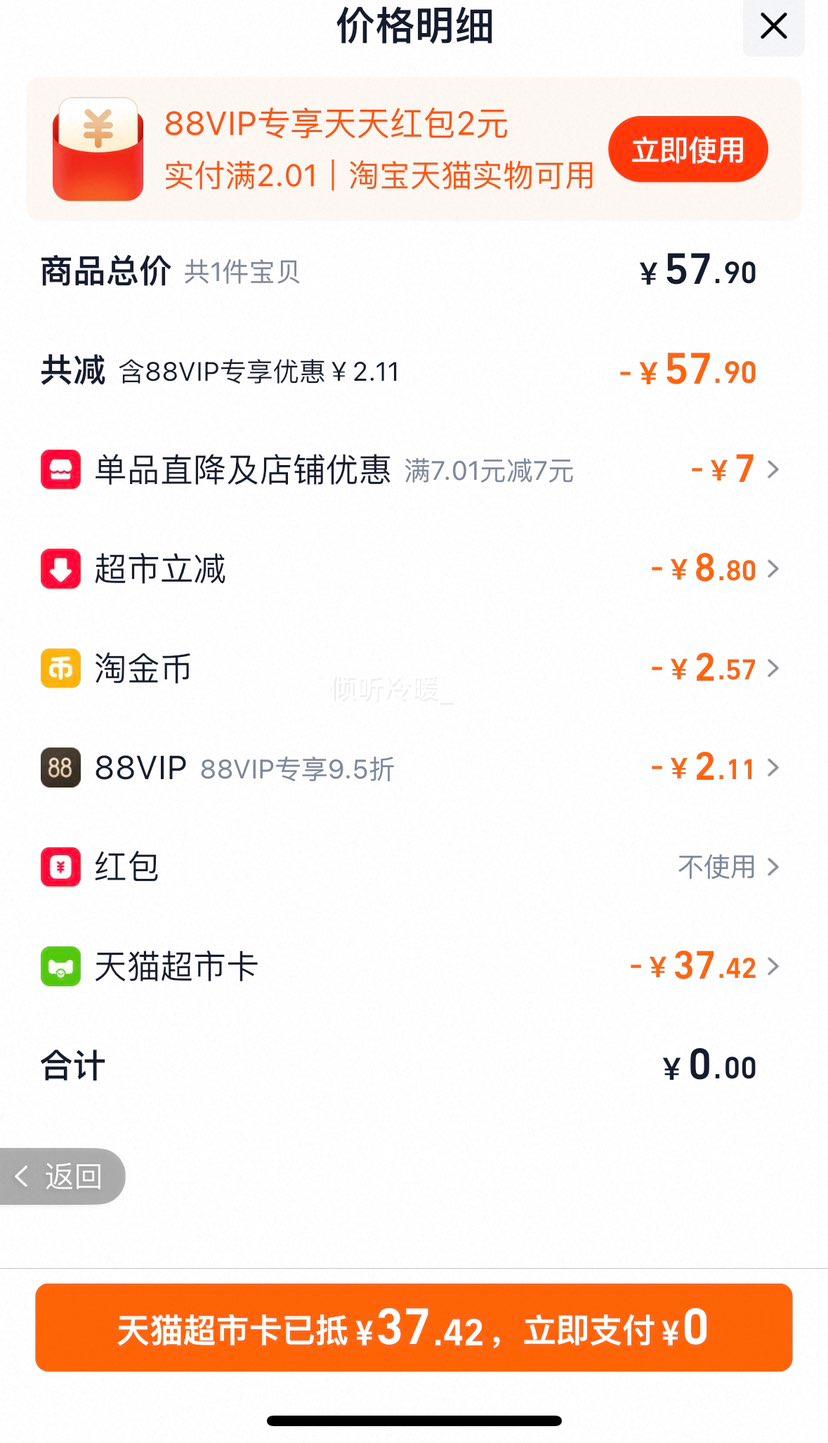
Task: Open the 超市立减 details via its arrow
Action: point(771,568)
